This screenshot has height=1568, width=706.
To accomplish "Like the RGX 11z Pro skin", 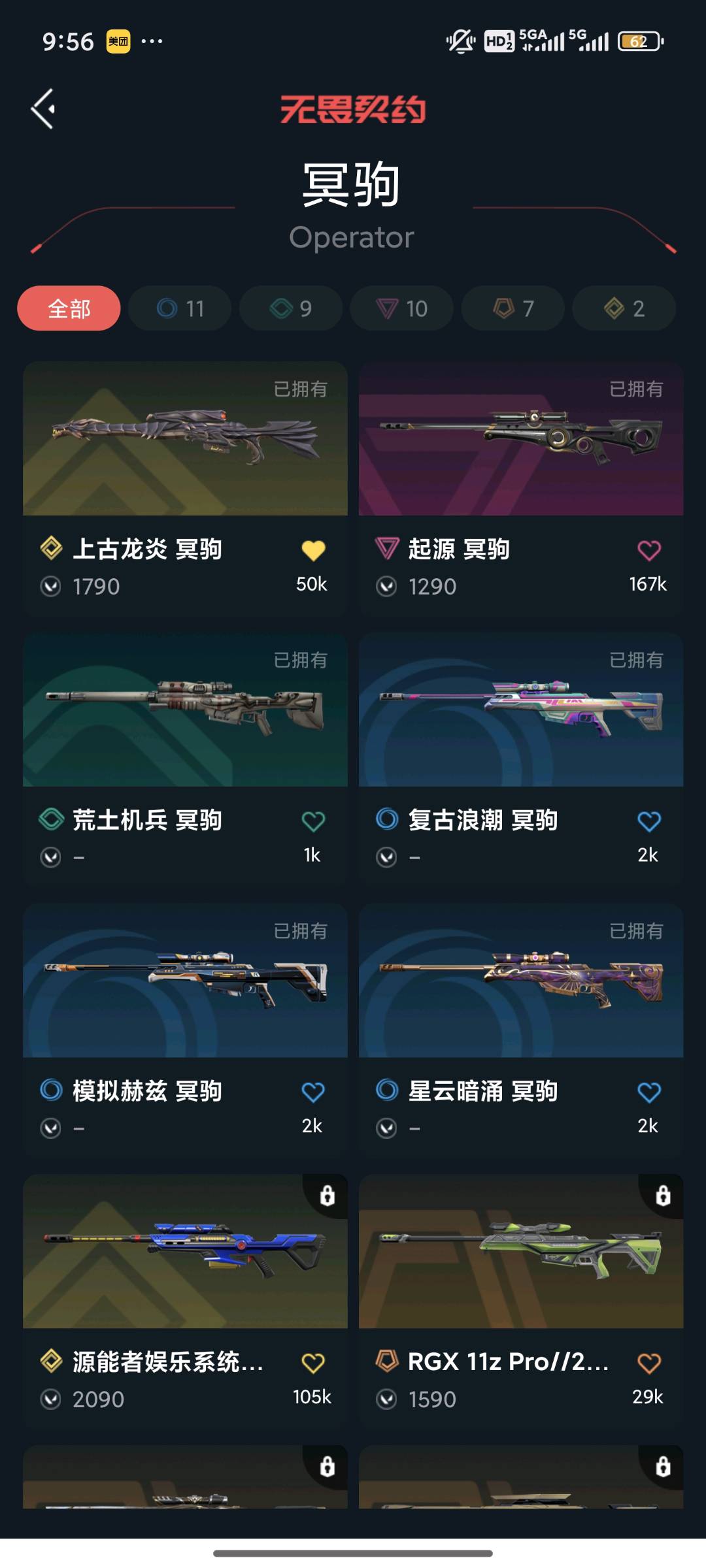I will (648, 1364).
